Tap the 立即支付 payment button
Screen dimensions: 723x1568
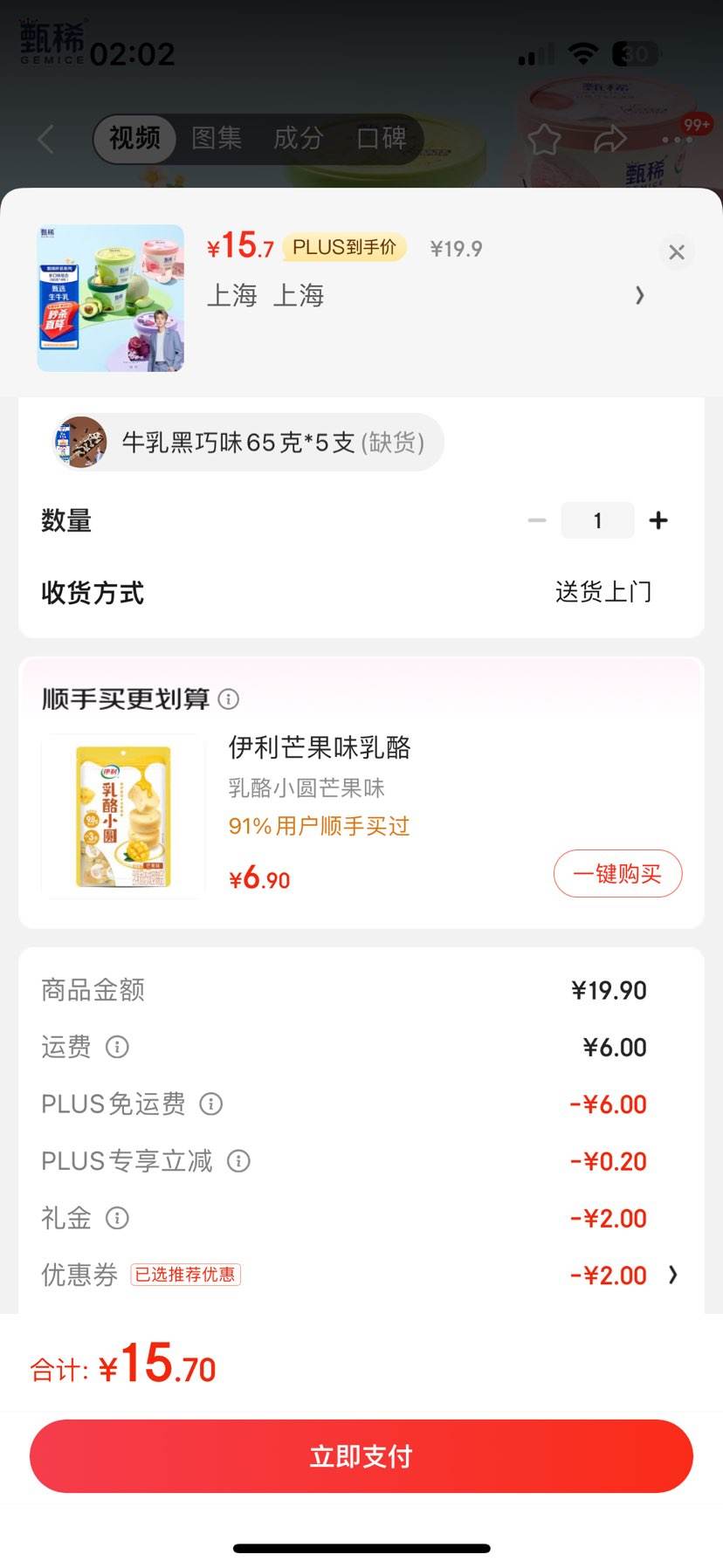pyautogui.click(x=361, y=1455)
